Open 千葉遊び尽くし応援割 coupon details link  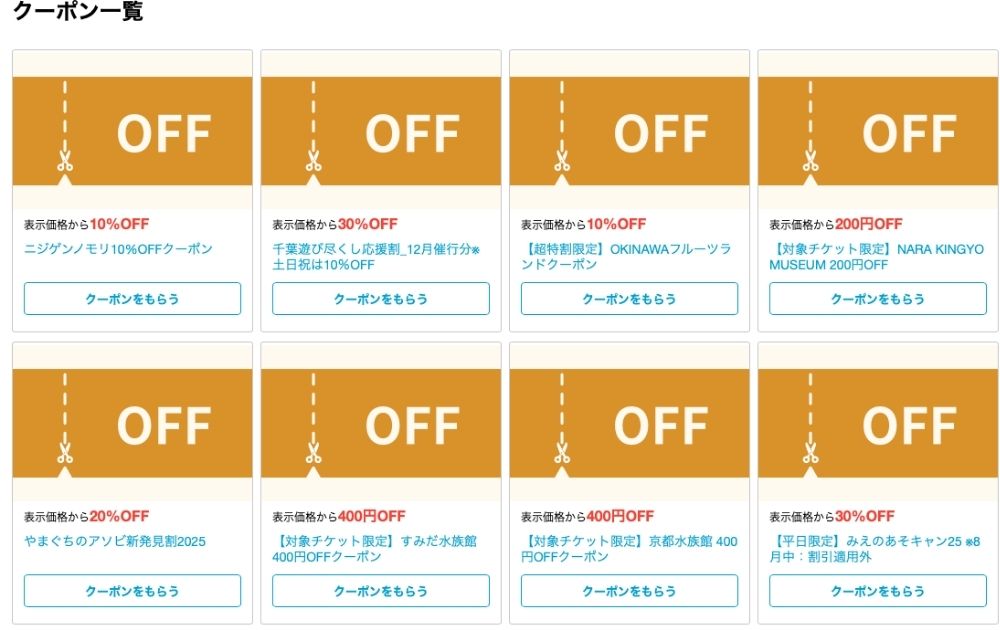pyautogui.click(x=375, y=257)
